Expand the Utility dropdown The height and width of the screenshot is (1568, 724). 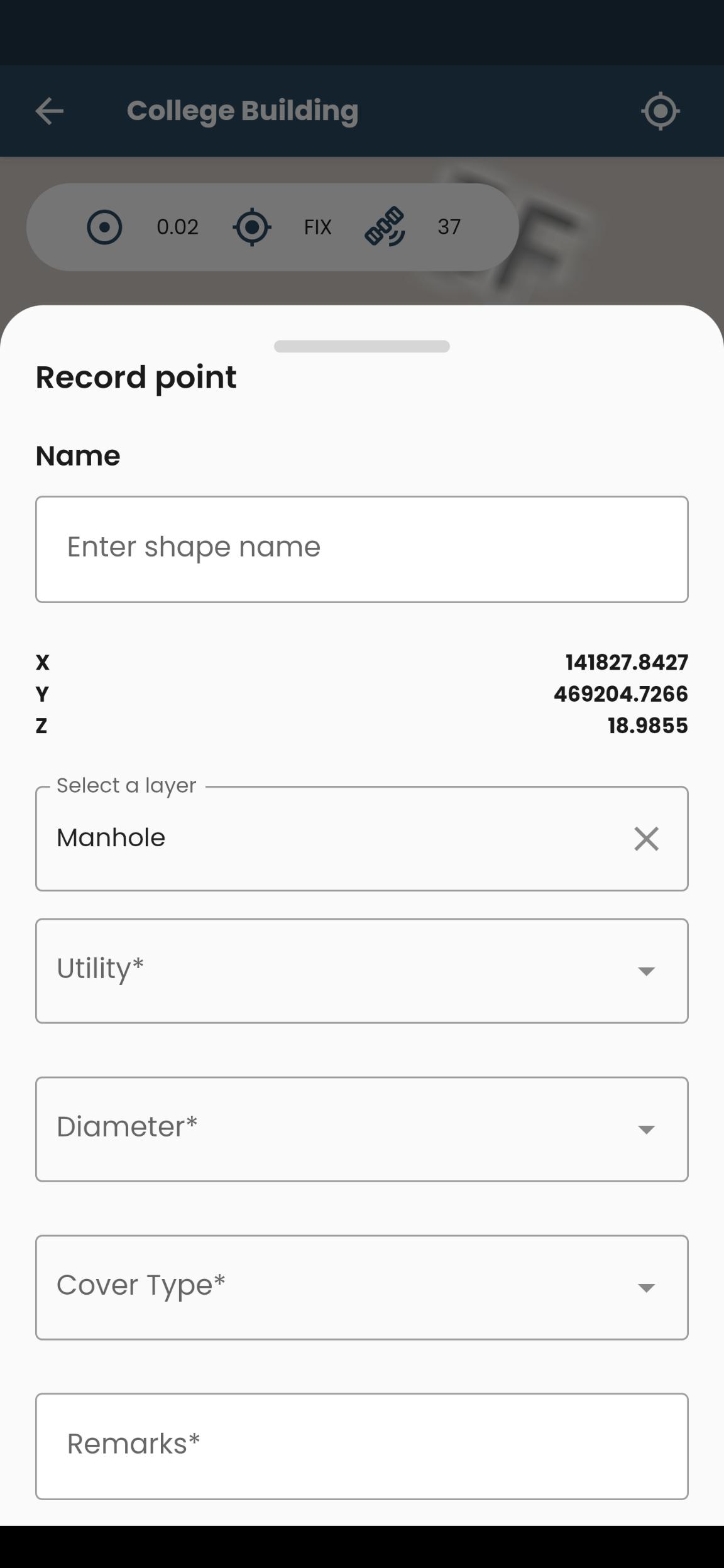click(362, 971)
